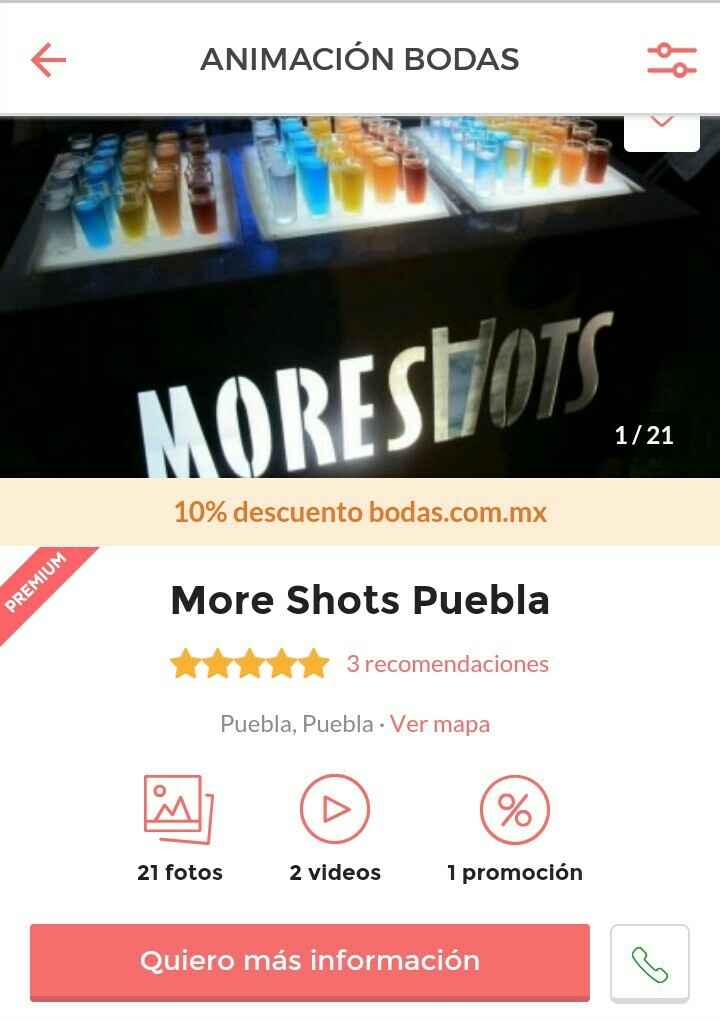Image resolution: width=720 pixels, height=1020 pixels.
Task: Tap the More Shots cover photo
Action: coord(360,300)
